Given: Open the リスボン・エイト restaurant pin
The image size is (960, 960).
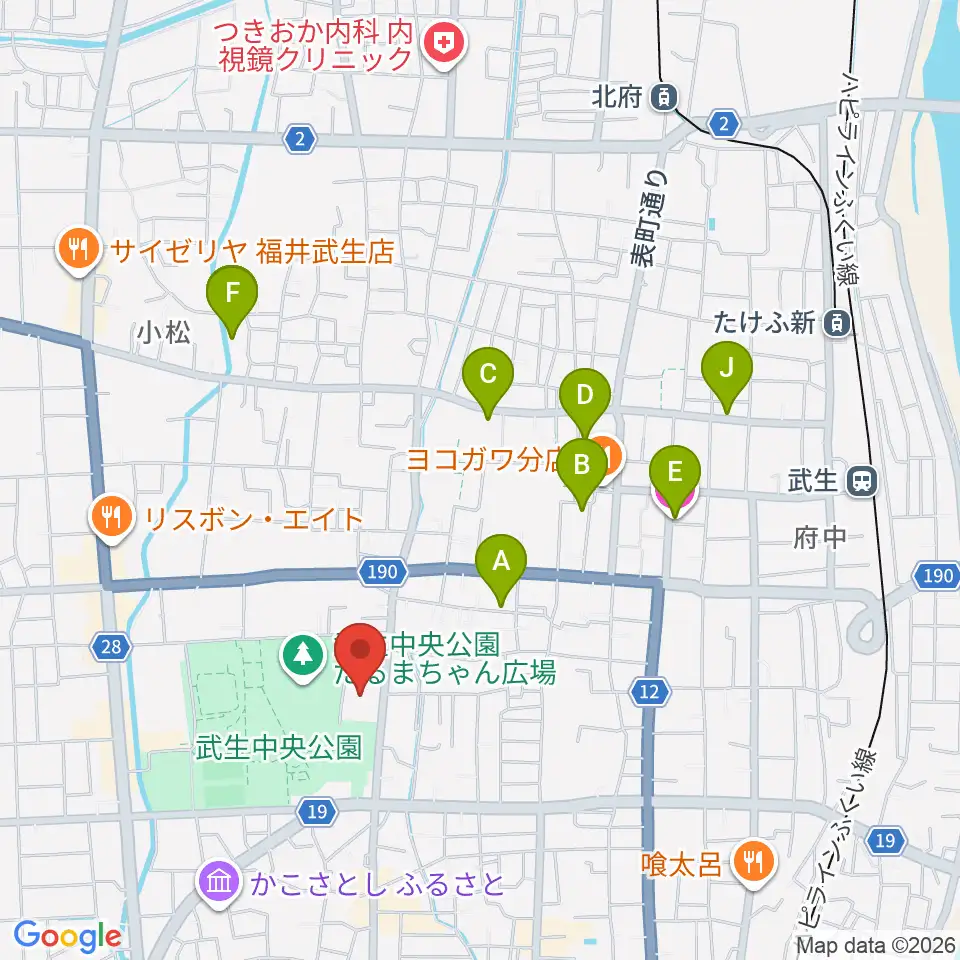Looking at the screenshot, I should pyautogui.click(x=111, y=519).
